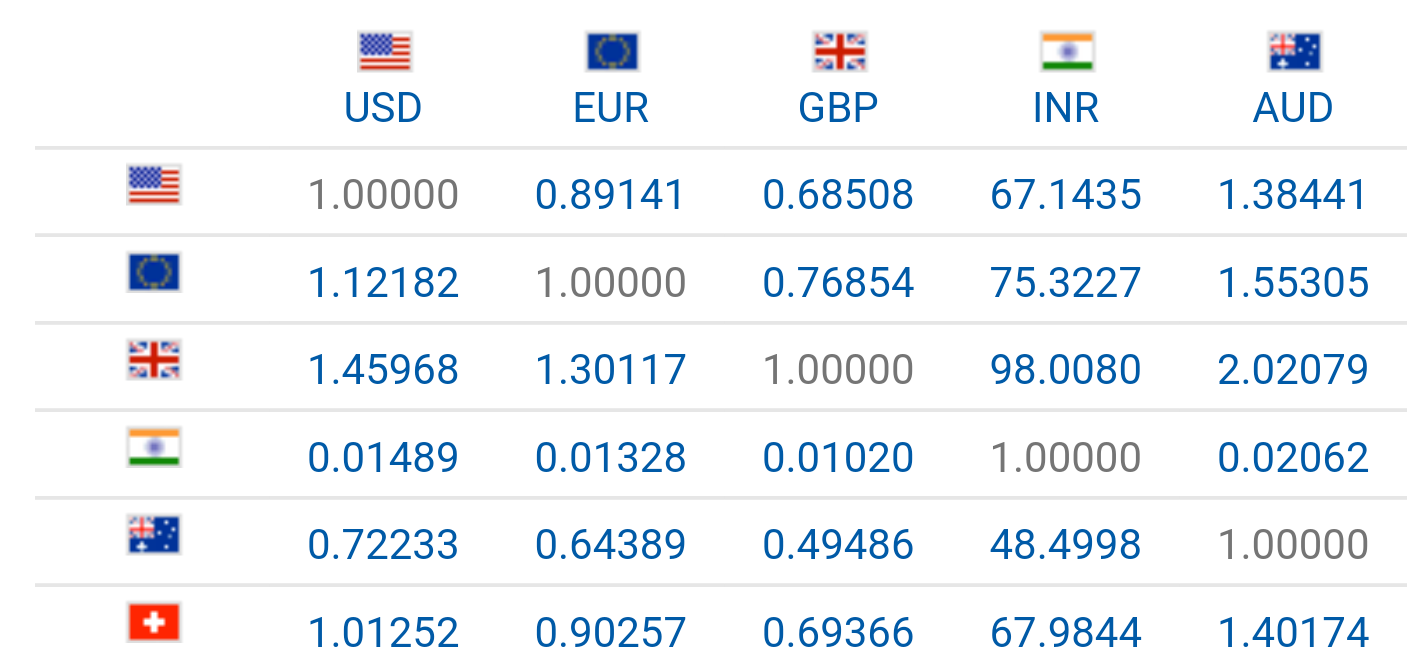Viewport: 1422px width, 665px height.
Task: Open the 98.0080 GBP to INR rate
Action: pos(1066,370)
